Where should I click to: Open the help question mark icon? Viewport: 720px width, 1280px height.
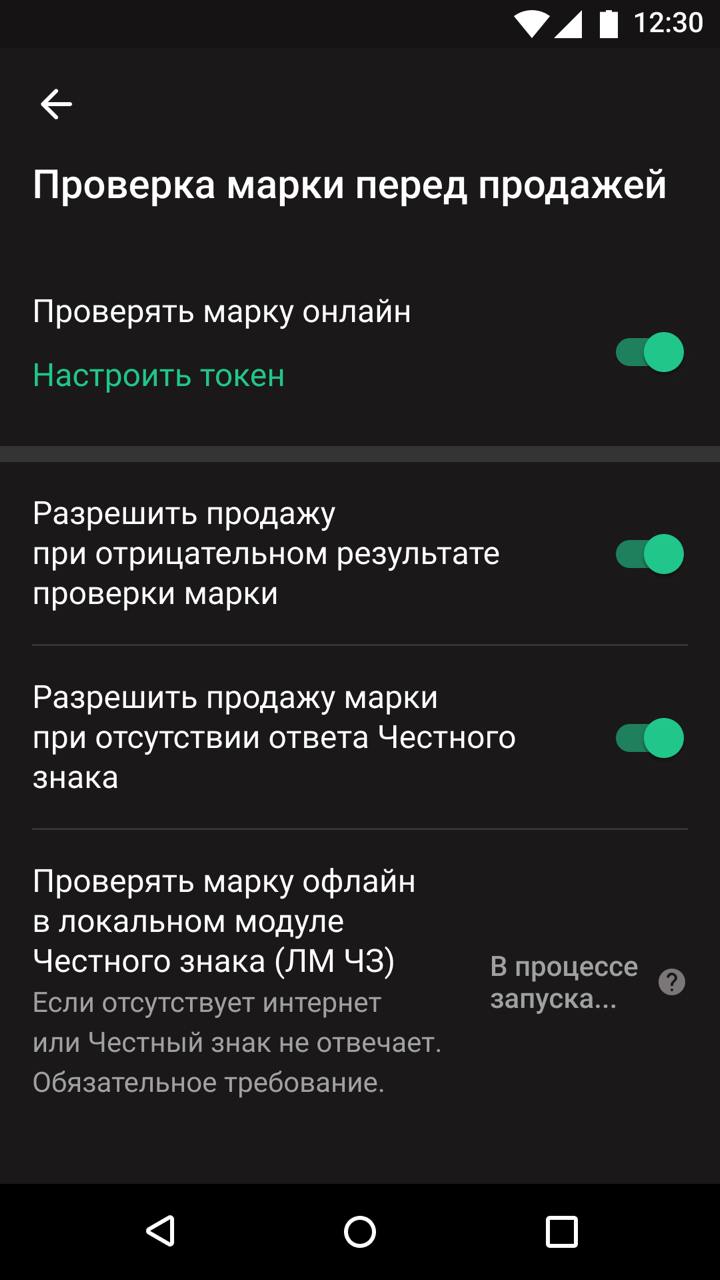(672, 982)
